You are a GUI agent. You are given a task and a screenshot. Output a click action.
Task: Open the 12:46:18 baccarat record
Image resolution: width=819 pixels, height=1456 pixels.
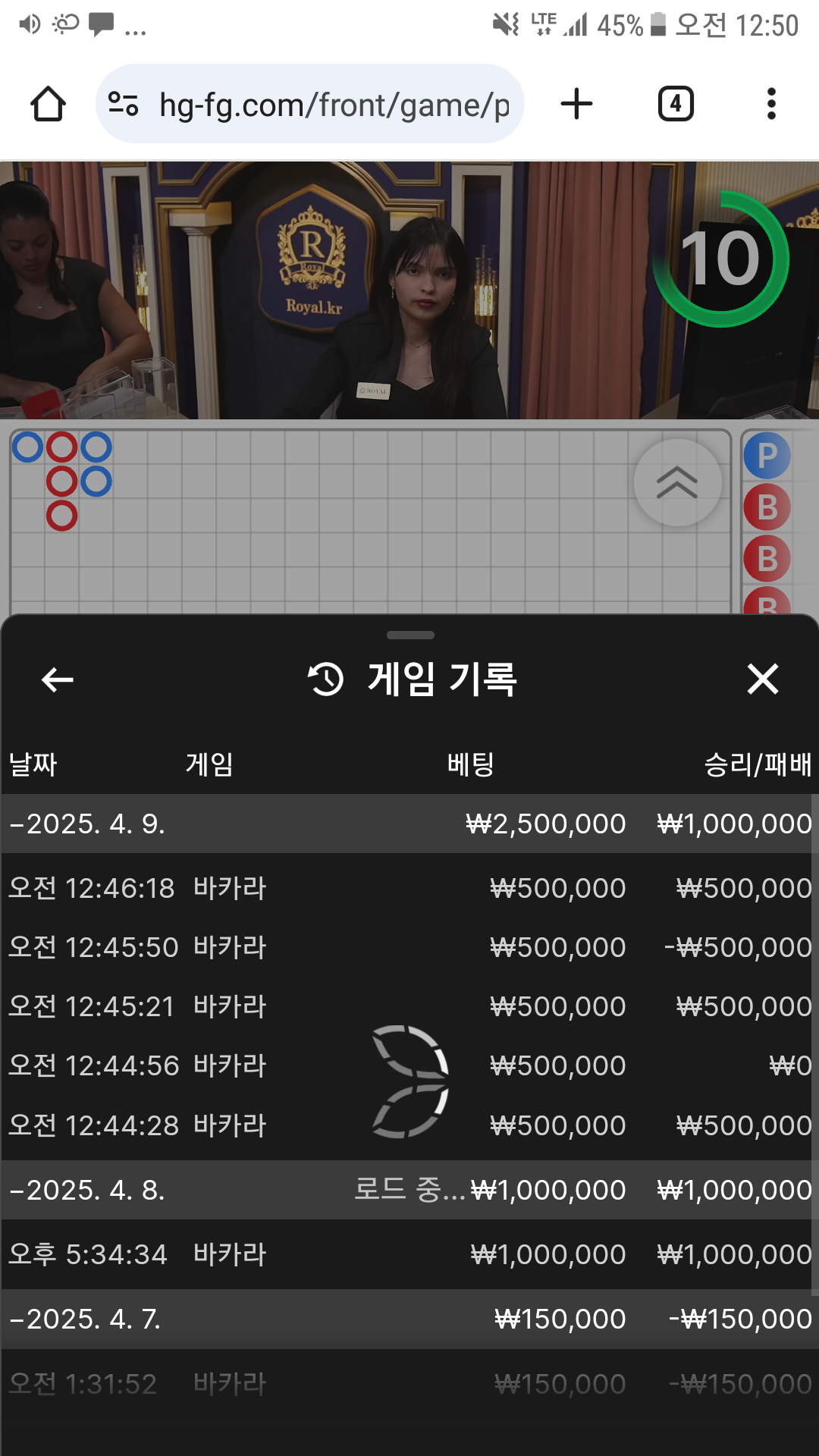pyautogui.click(x=409, y=888)
